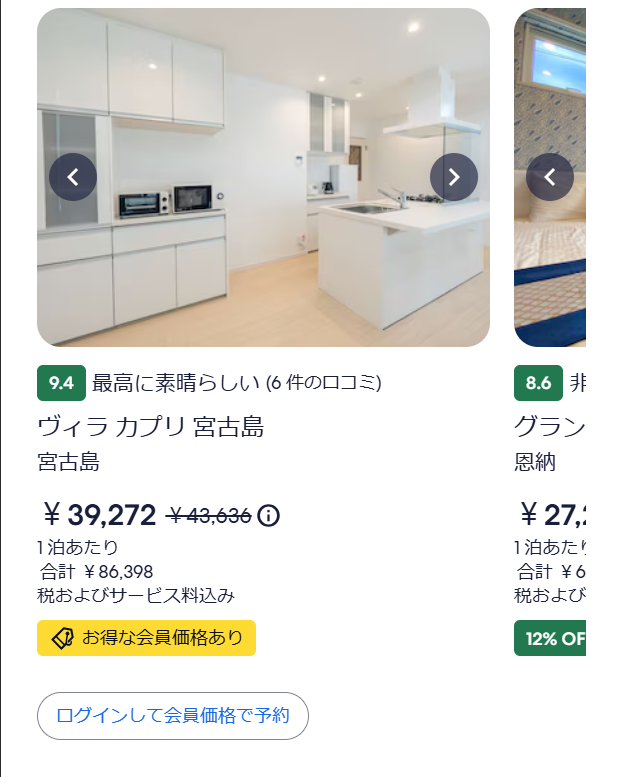Tap ログインして会員価格で予約 button
The image size is (622, 777).
coord(172,716)
